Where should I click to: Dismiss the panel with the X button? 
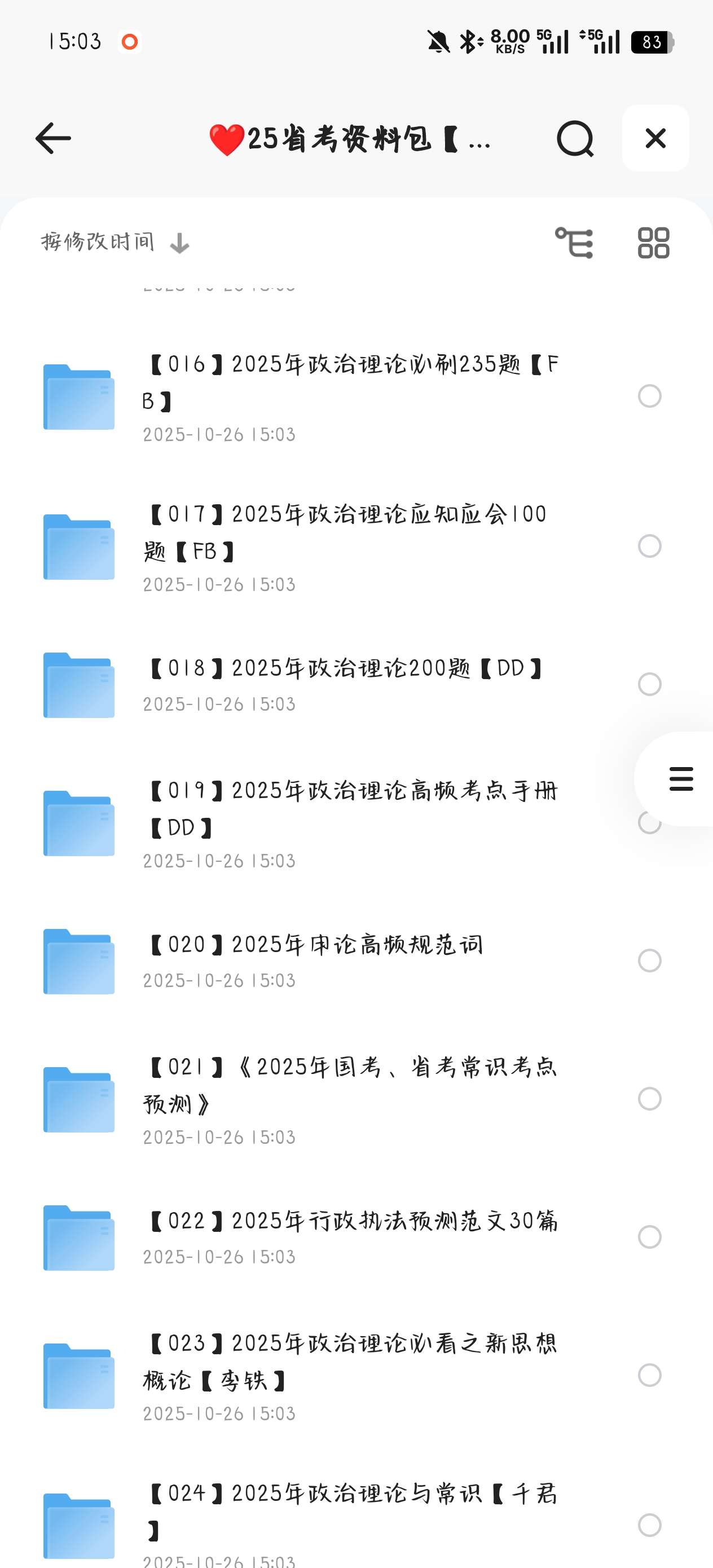click(655, 138)
